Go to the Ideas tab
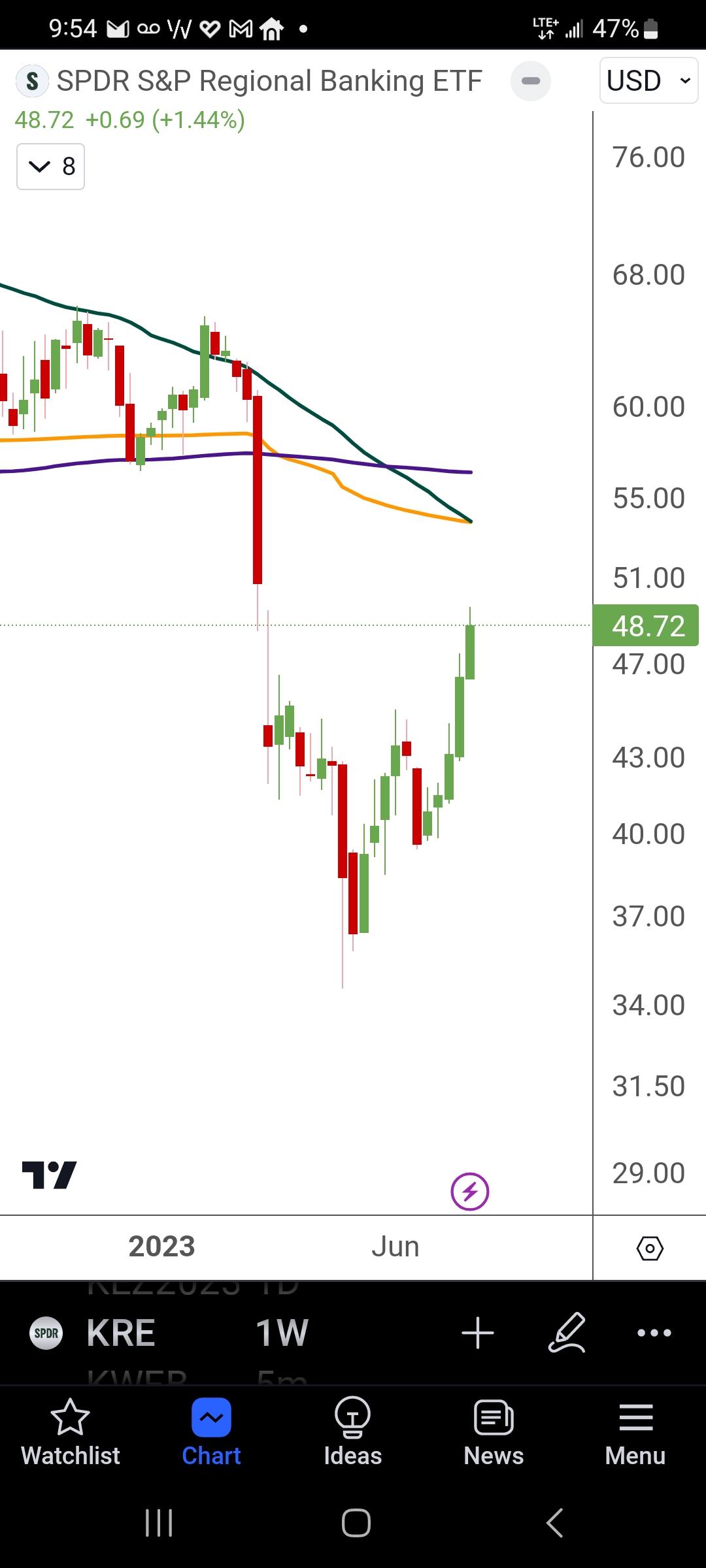The width and height of the screenshot is (706, 1568). point(353,1433)
